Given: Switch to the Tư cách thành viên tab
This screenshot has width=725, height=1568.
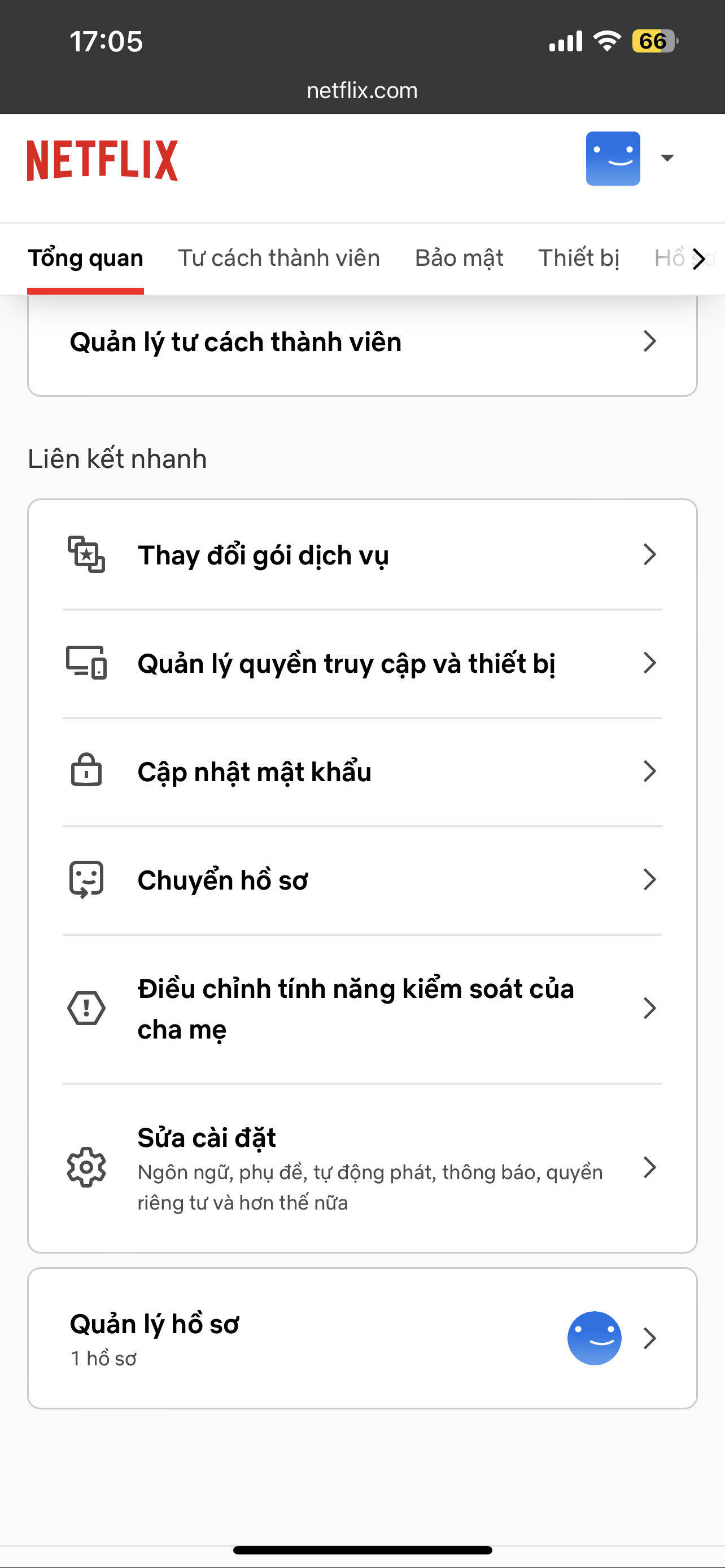Looking at the screenshot, I should coord(279,258).
